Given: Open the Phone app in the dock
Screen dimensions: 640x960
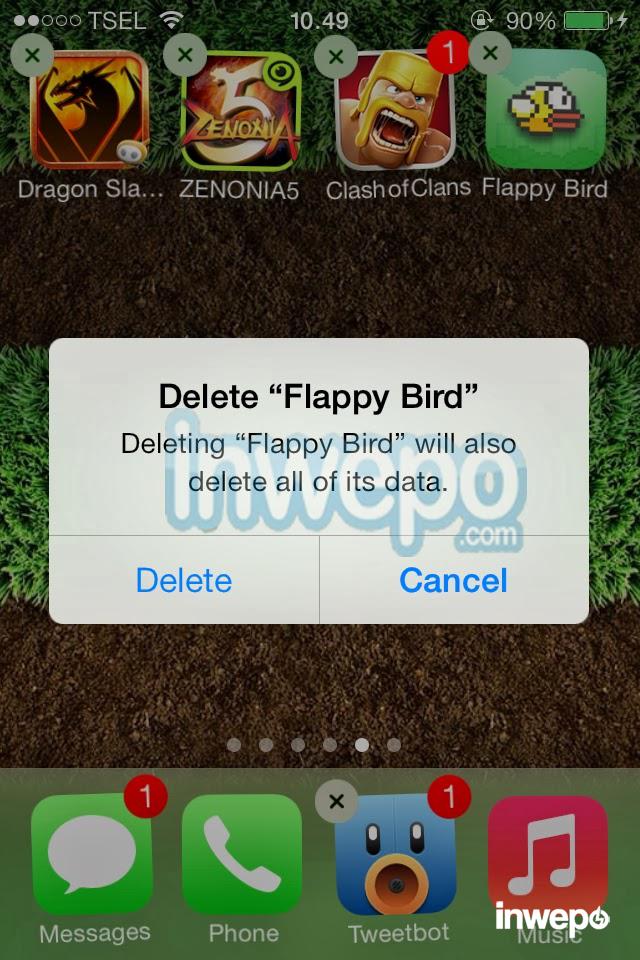Looking at the screenshot, I should 242,855.
